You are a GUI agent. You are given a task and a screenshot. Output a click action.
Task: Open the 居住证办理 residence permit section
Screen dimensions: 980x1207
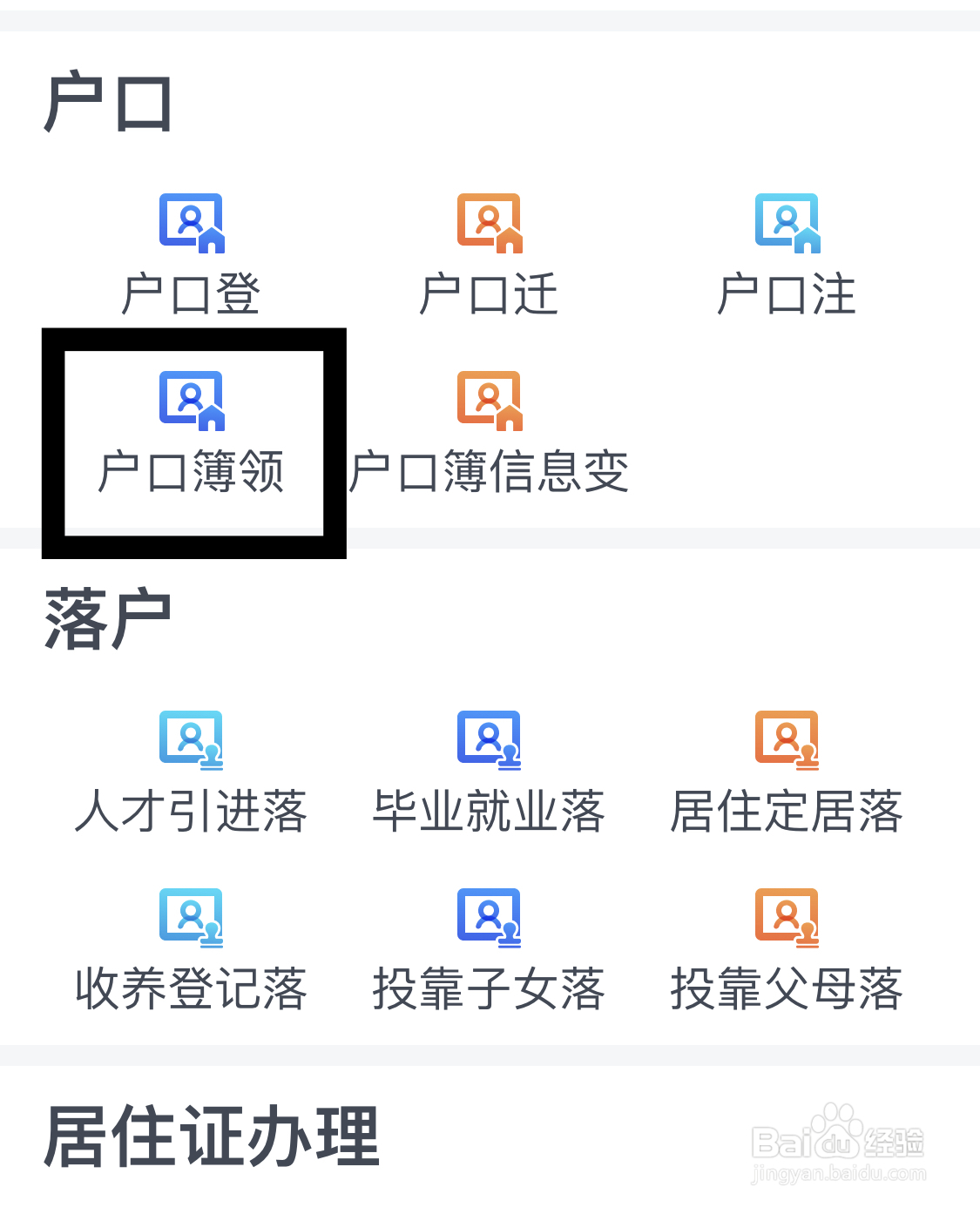212,1132
